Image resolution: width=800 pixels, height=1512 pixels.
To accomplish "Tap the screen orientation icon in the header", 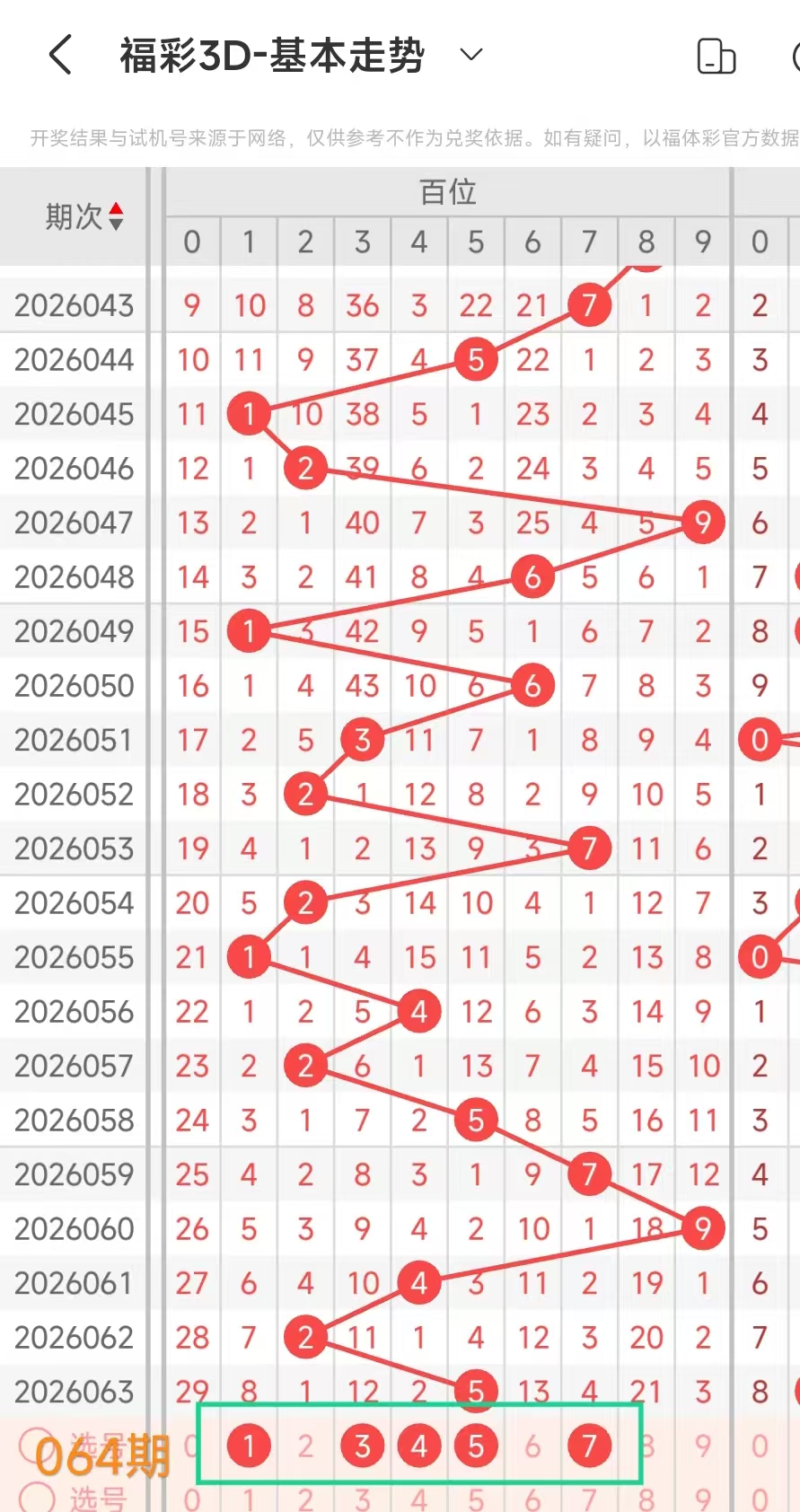I will 716,57.
